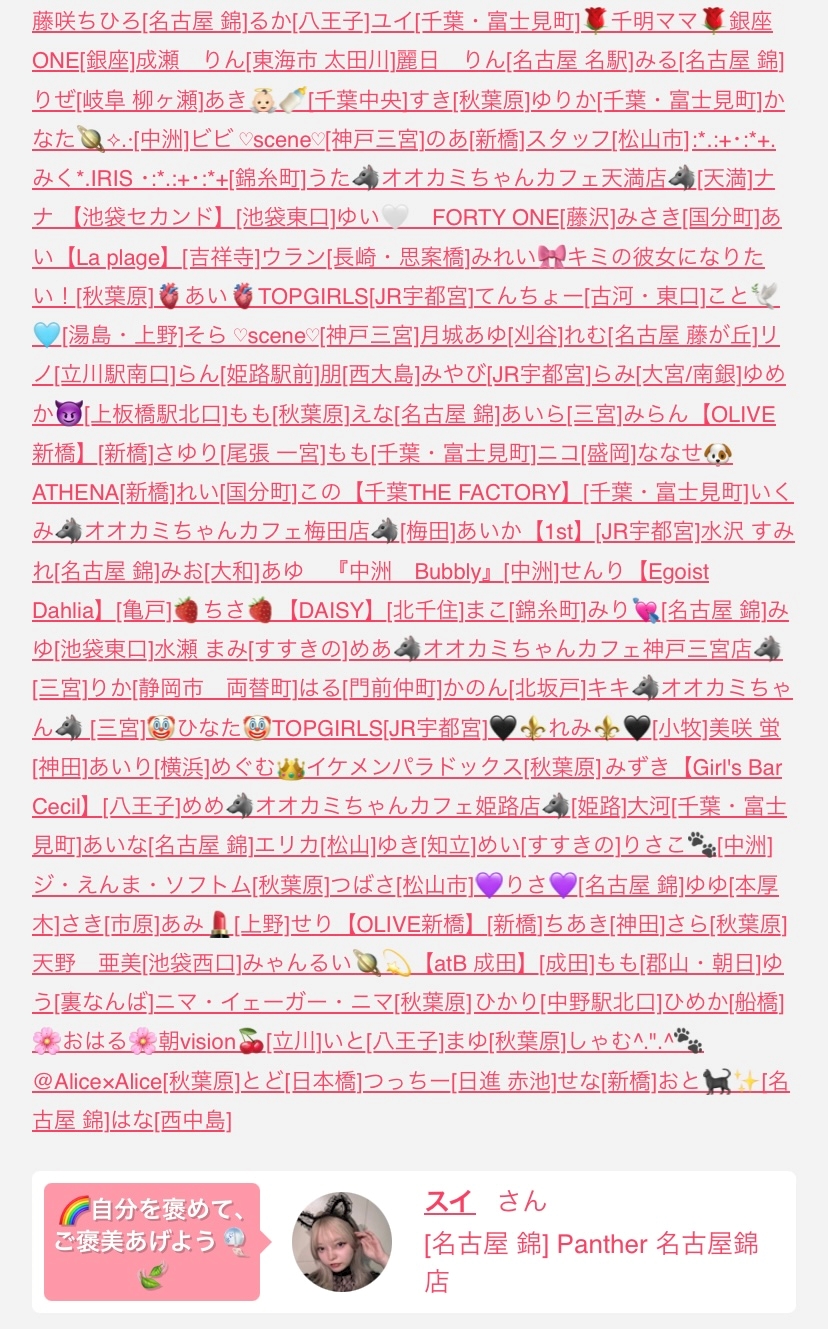The height and width of the screenshot is (1329, 828).
Task: Open the あゆ『中洲 Bubbly』[中洲] link
Action: 409,570
